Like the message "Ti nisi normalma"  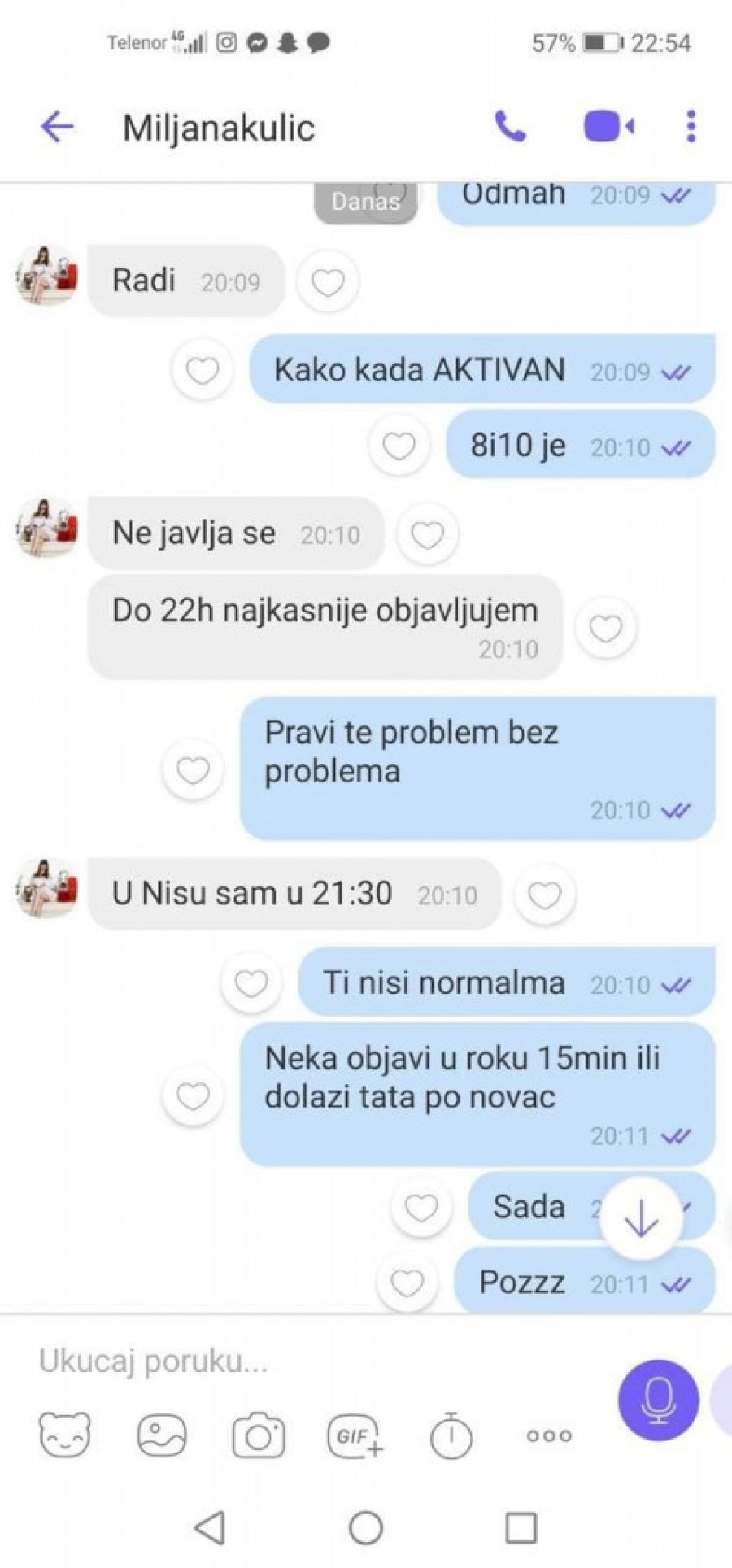pos(251,984)
